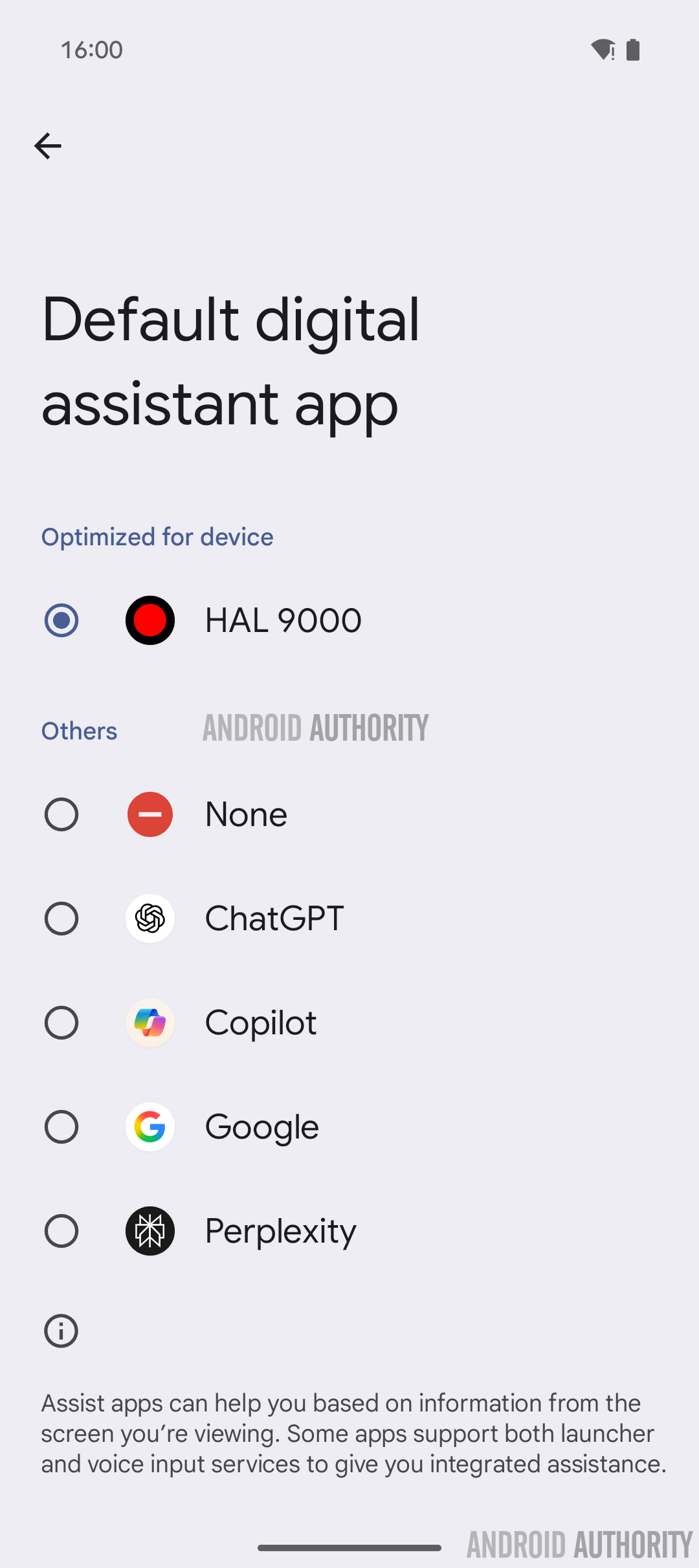Screen dimensions: 699x1568
Task: Select Google as digital assistant
Action: (x=61, y=1127)
